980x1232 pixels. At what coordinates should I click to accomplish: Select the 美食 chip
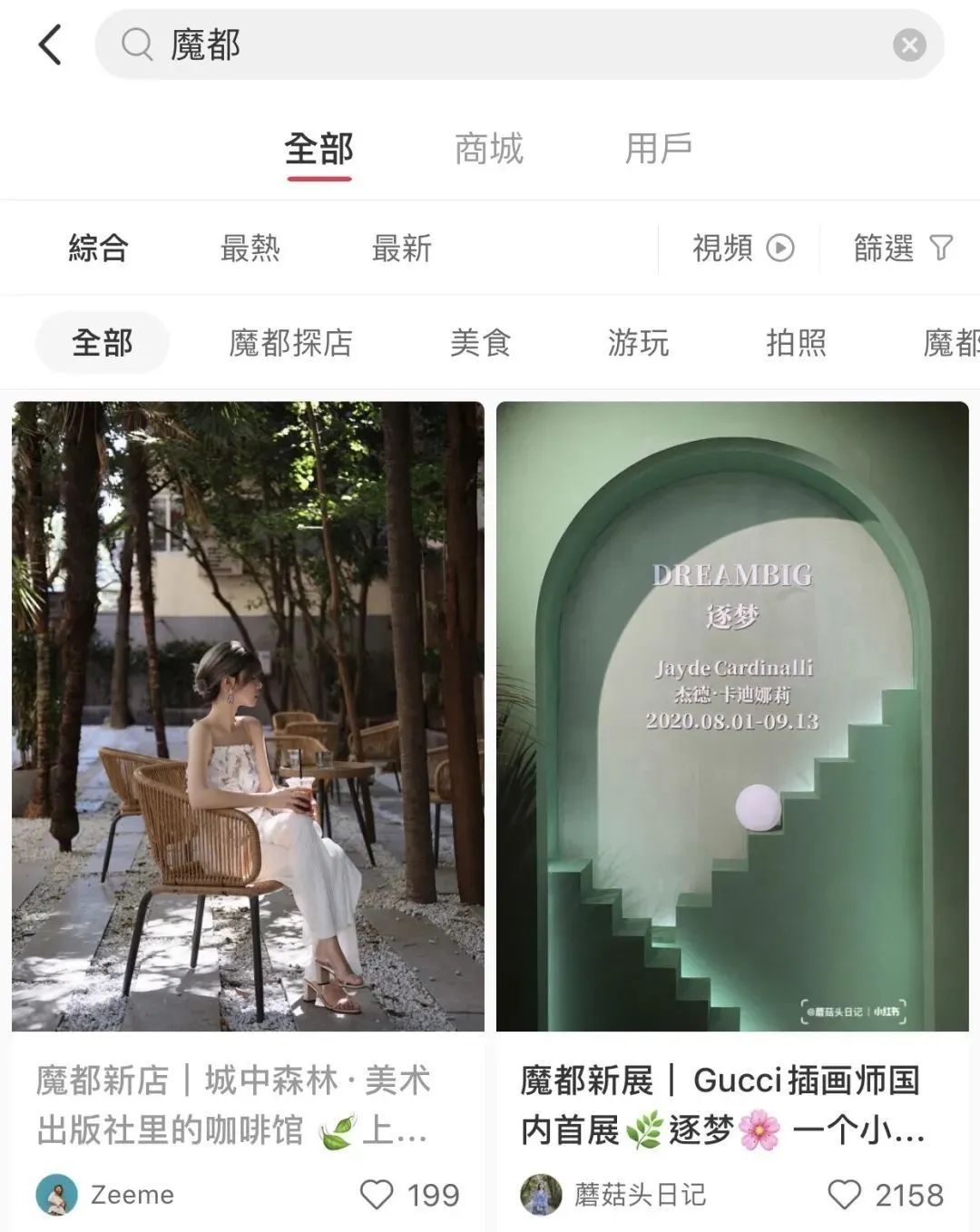tap(480, 343)
